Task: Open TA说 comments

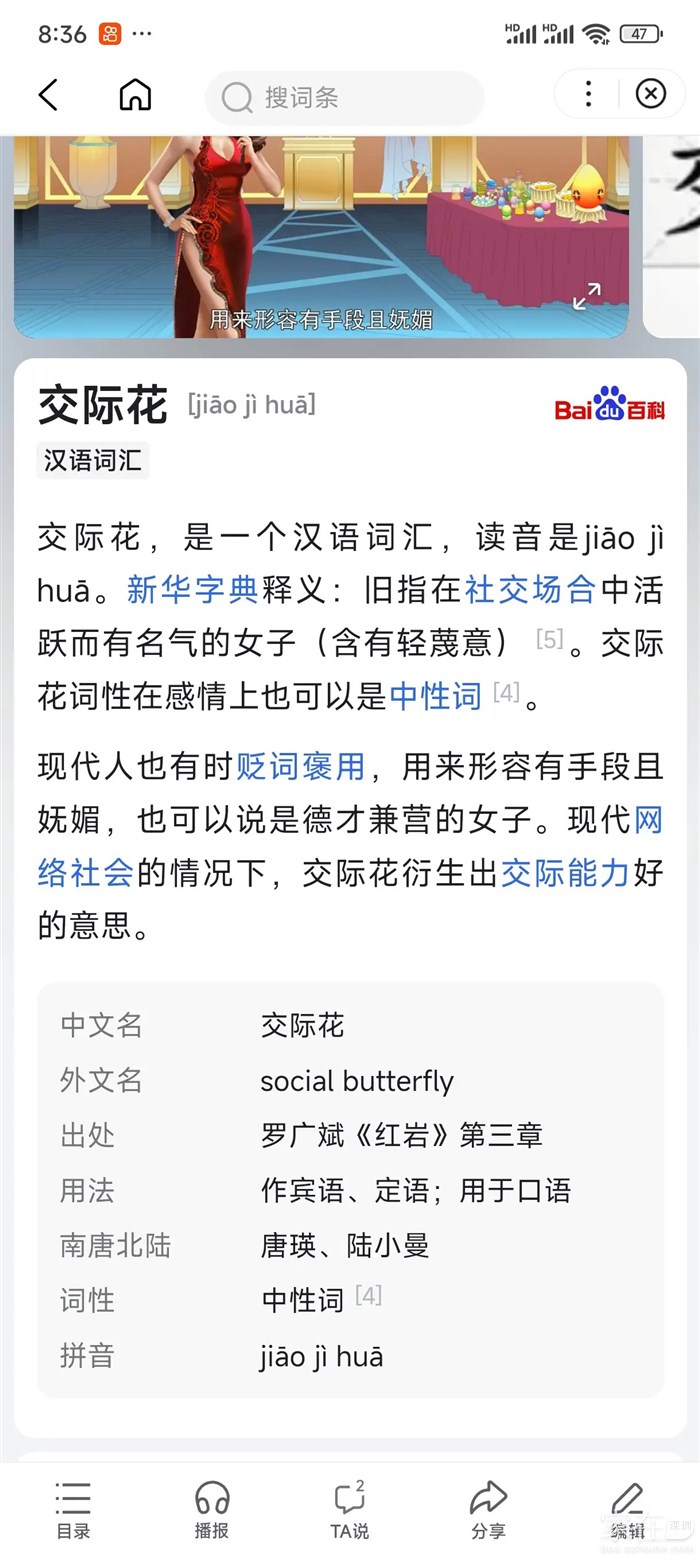Action: click(x=349, y=1509)
